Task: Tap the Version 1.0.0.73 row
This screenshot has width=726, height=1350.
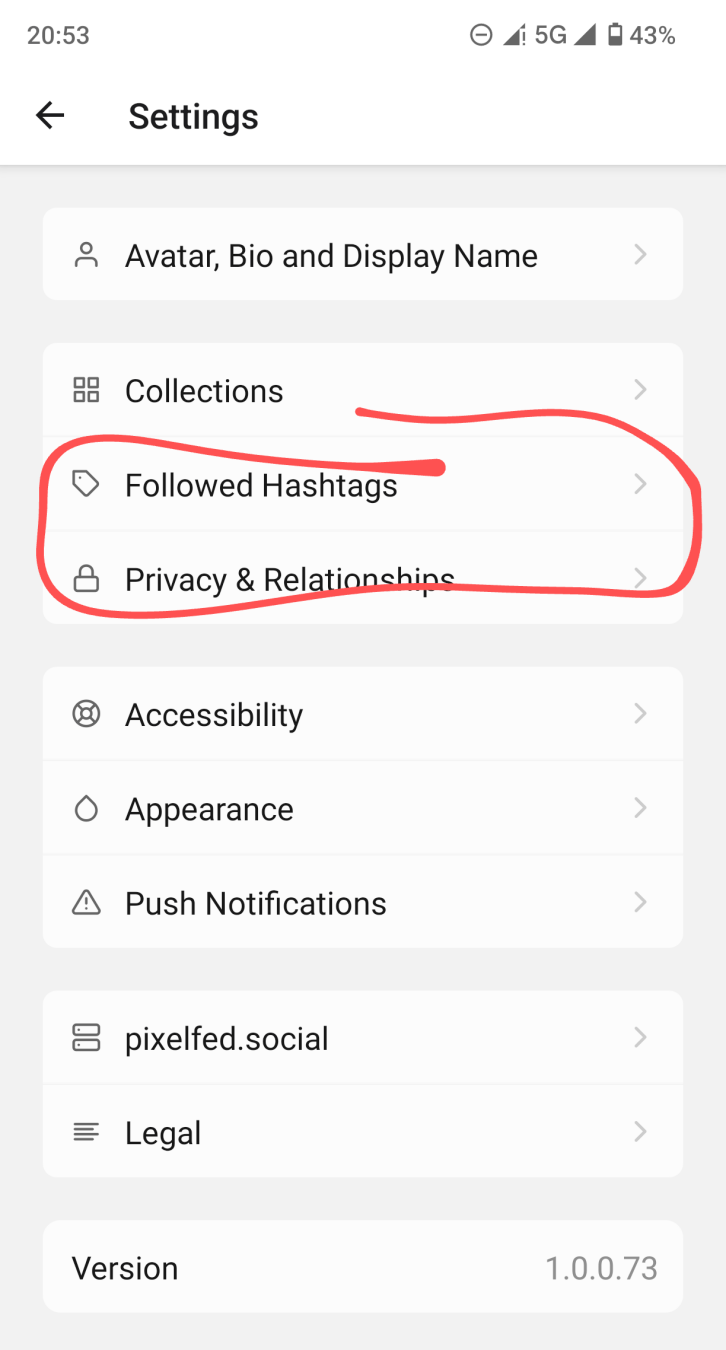Action: 363,1266
